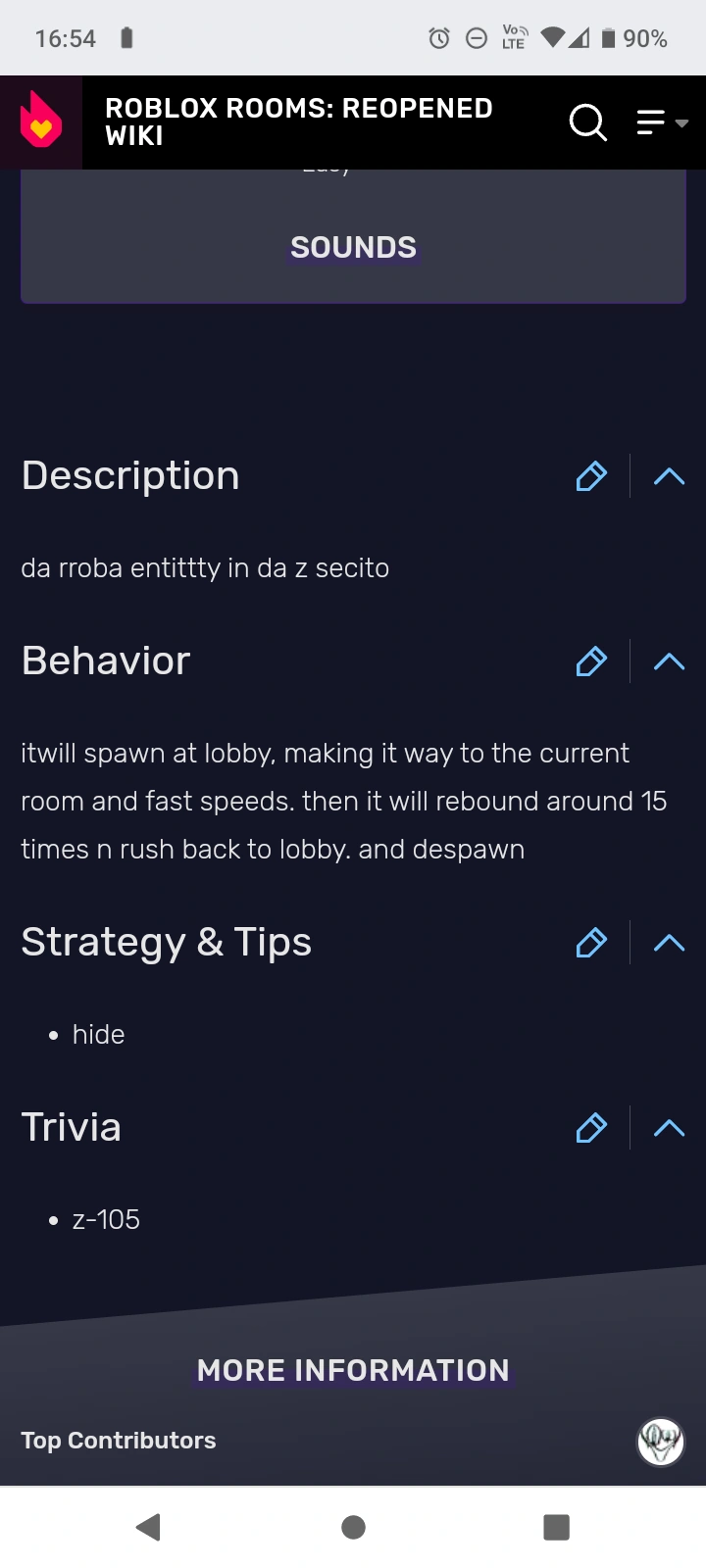Viewport: 706px width, 1568px height.
Task: Edit the Description section
Action: (591, 476)
